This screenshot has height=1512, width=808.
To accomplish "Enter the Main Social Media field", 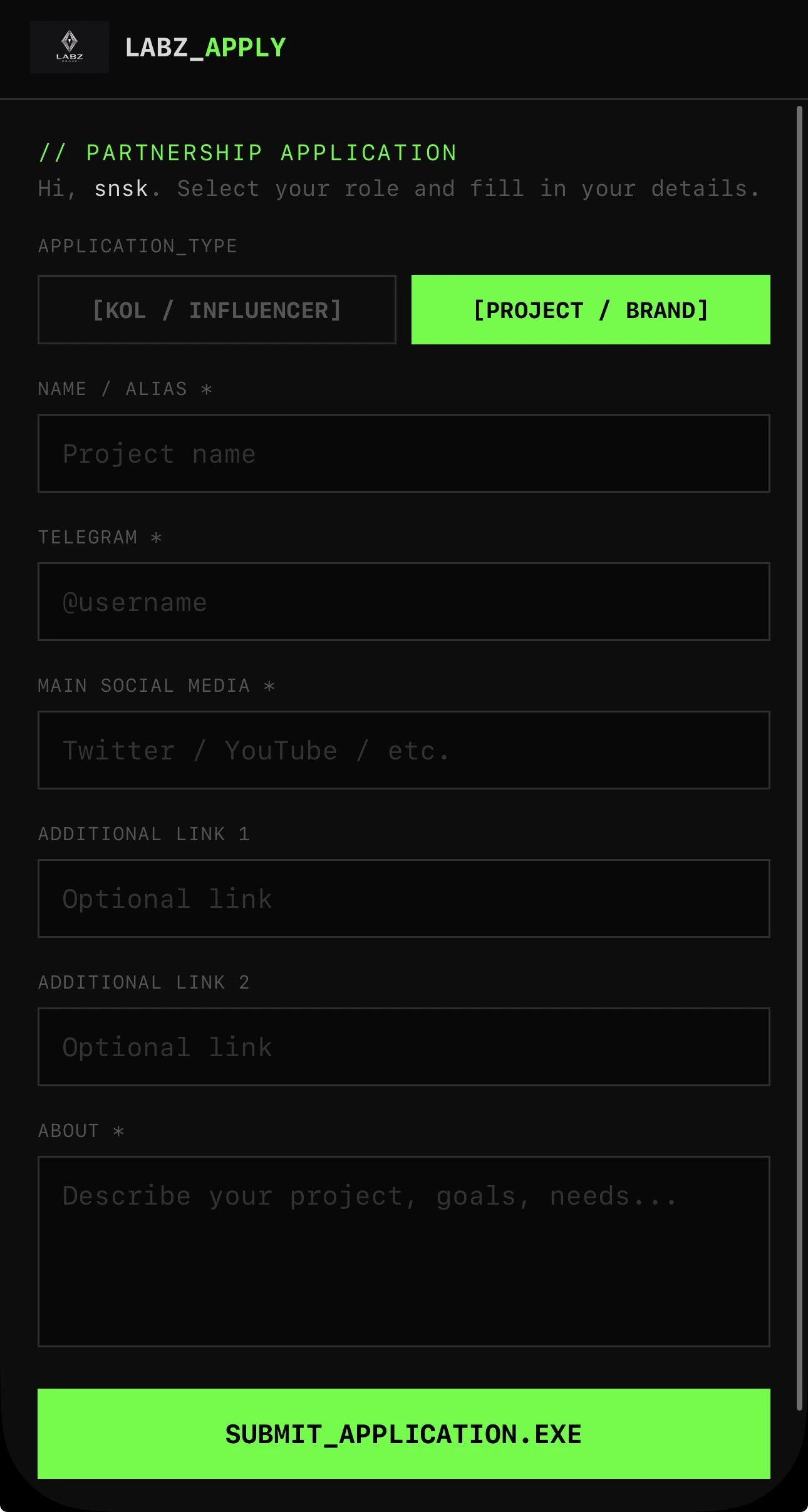I will tap(403, 750).
